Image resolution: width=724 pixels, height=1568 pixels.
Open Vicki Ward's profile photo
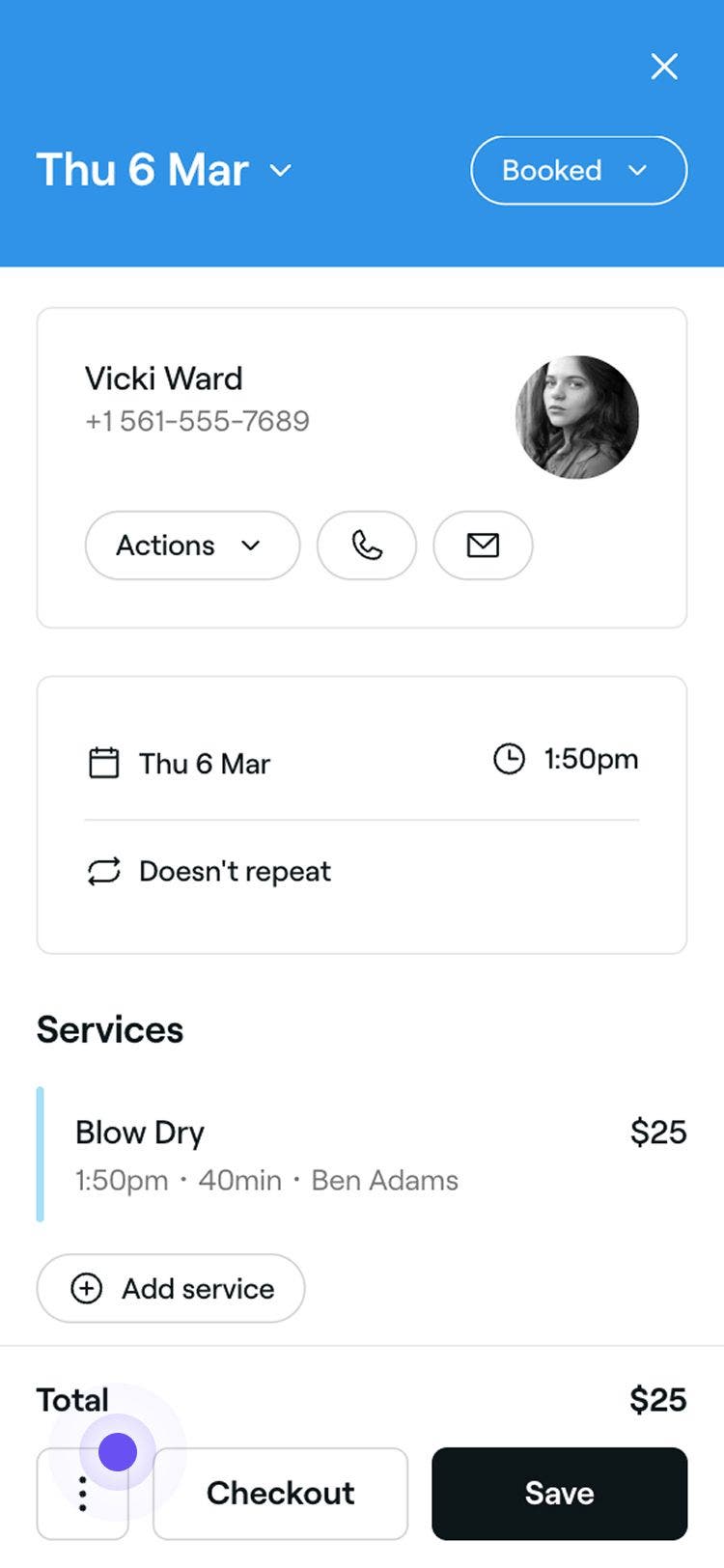tap(577, 417)
